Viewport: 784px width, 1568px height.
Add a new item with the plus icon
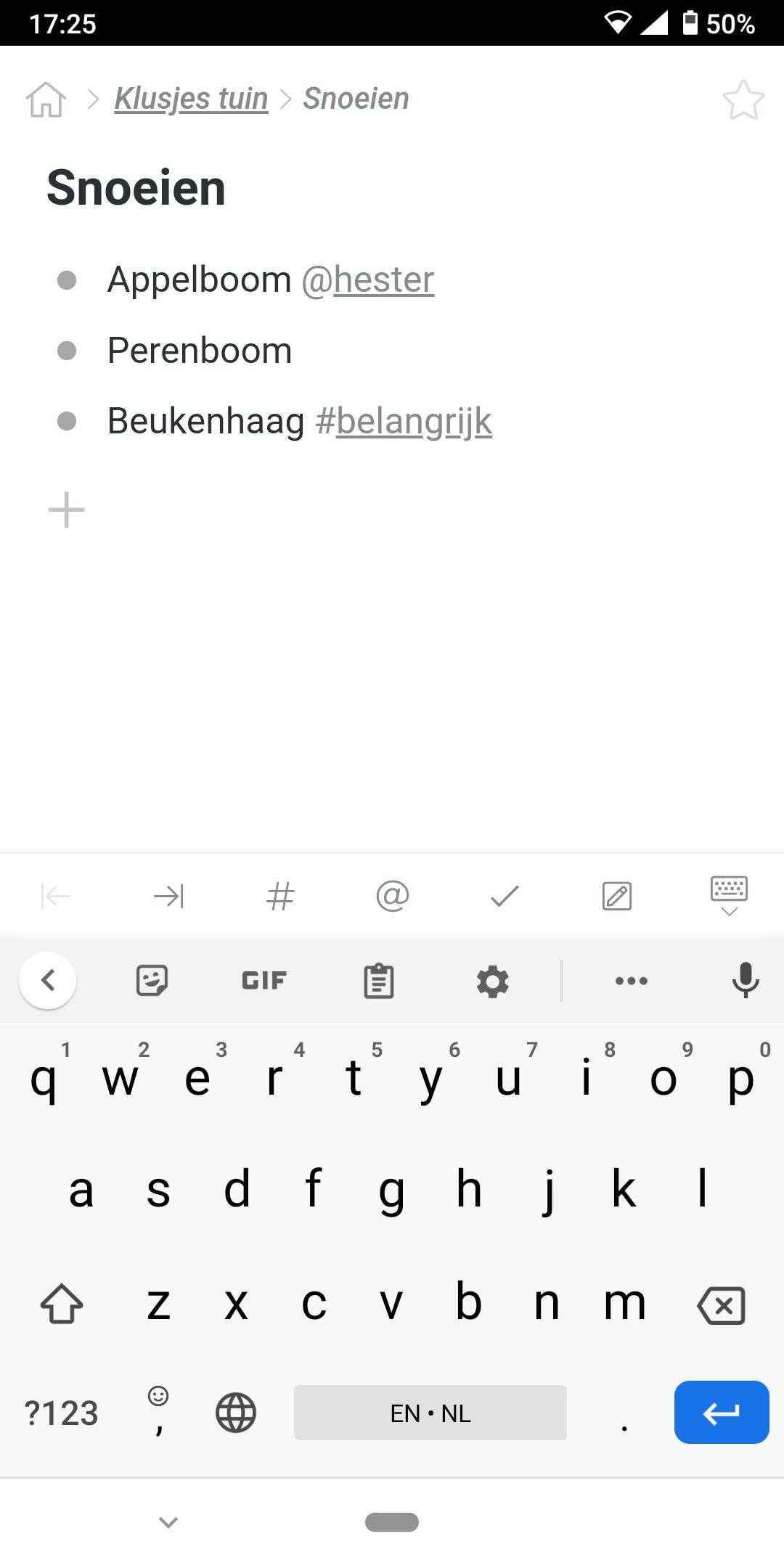(x=67, y=508)
